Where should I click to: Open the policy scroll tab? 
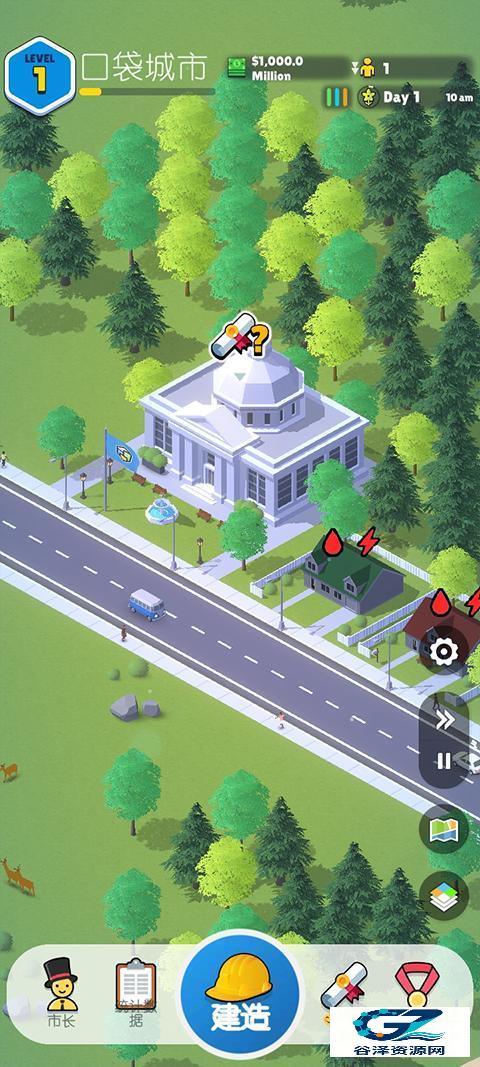coord(344,985)
